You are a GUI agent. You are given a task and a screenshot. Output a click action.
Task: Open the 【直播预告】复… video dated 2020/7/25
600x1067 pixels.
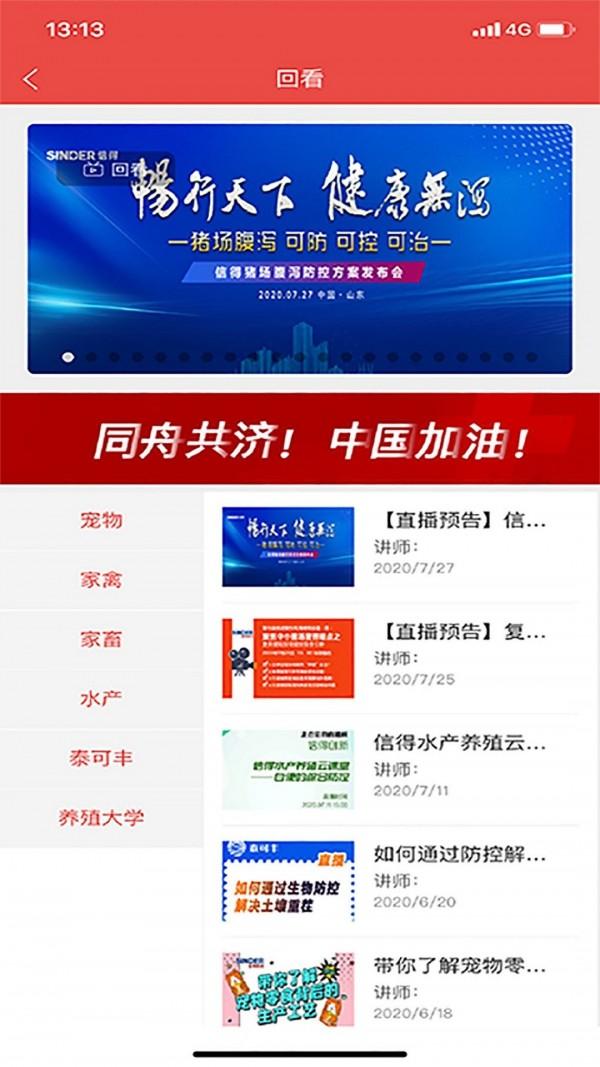coord(400,657)
